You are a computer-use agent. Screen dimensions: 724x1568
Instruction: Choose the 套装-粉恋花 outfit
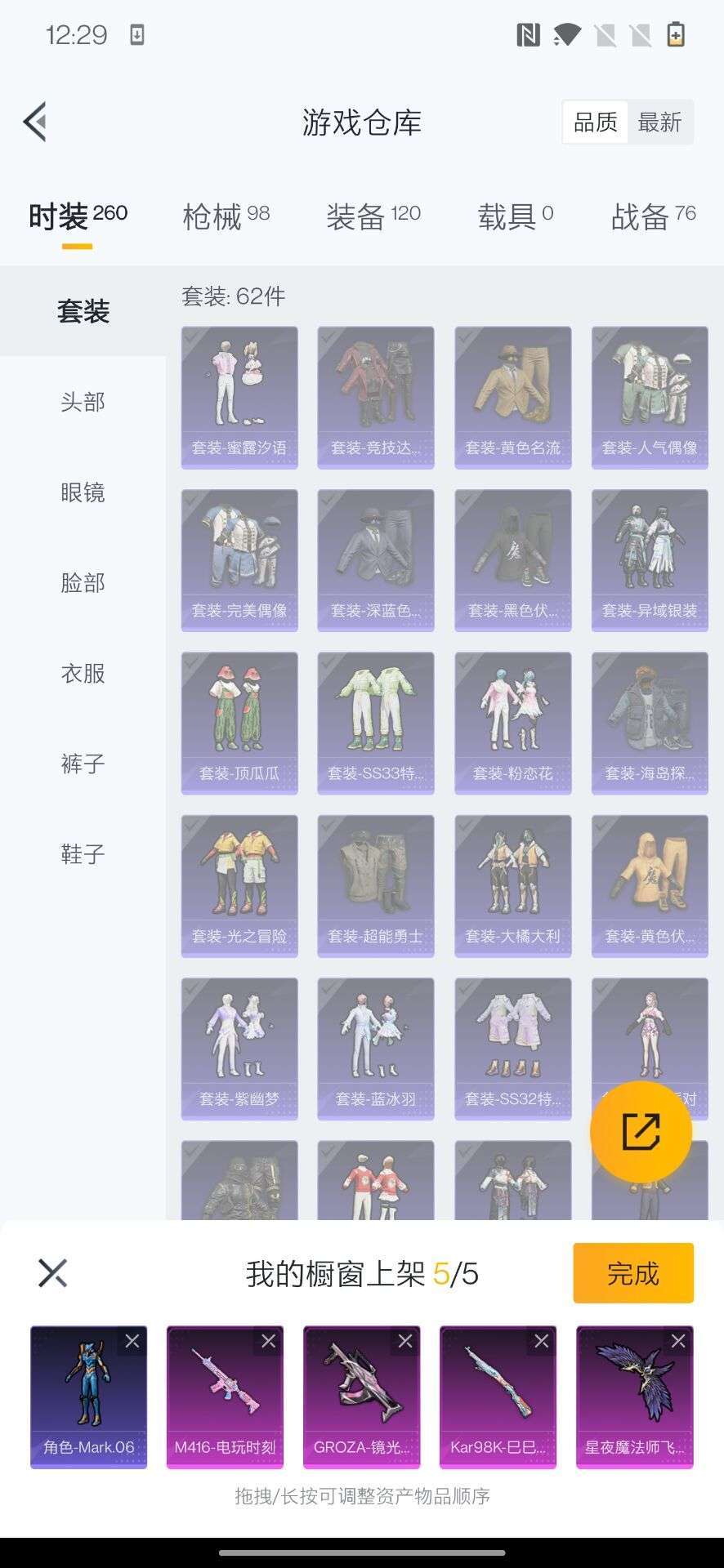pos(512,723)
